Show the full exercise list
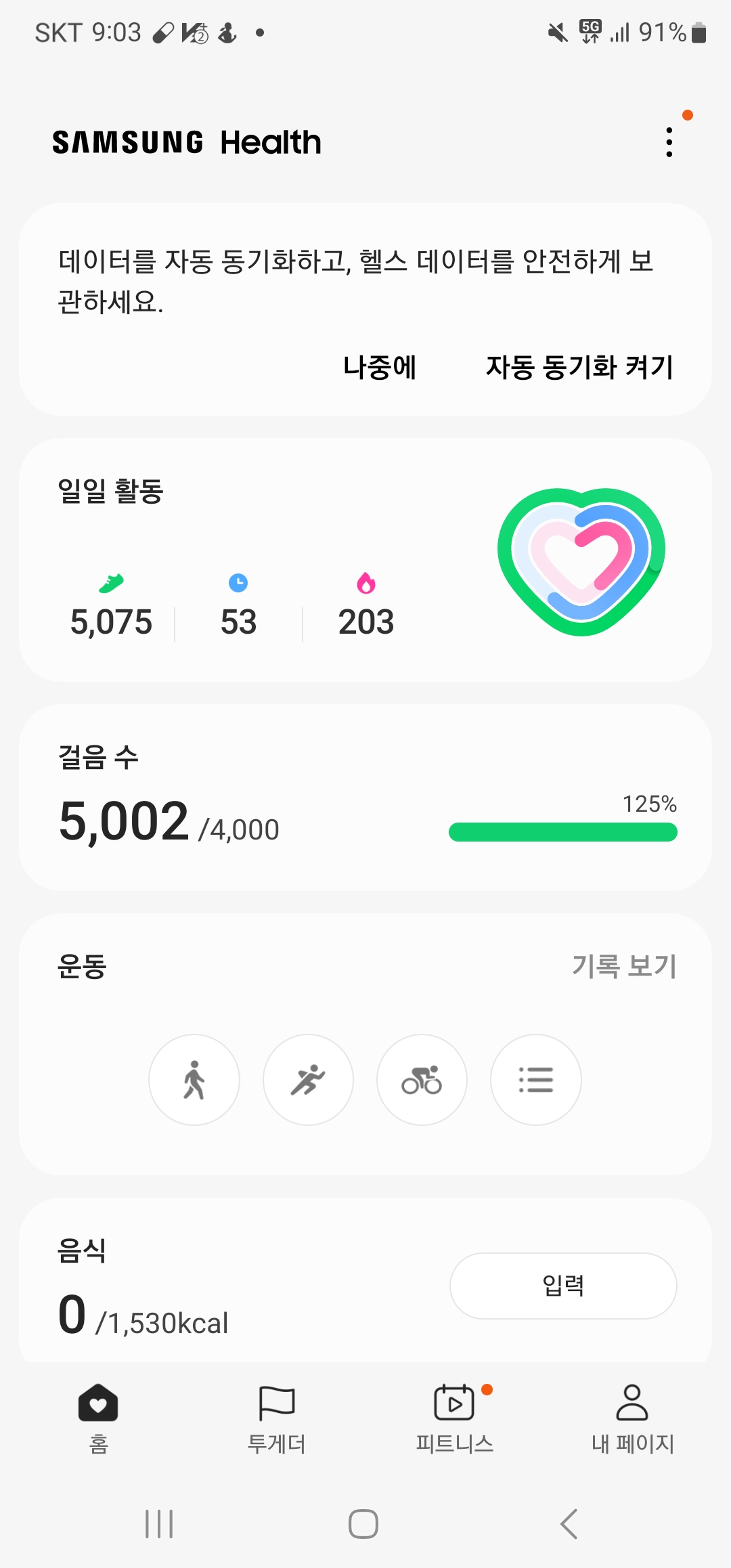This screenshot has width=731, height=1568. [535, 1080]
